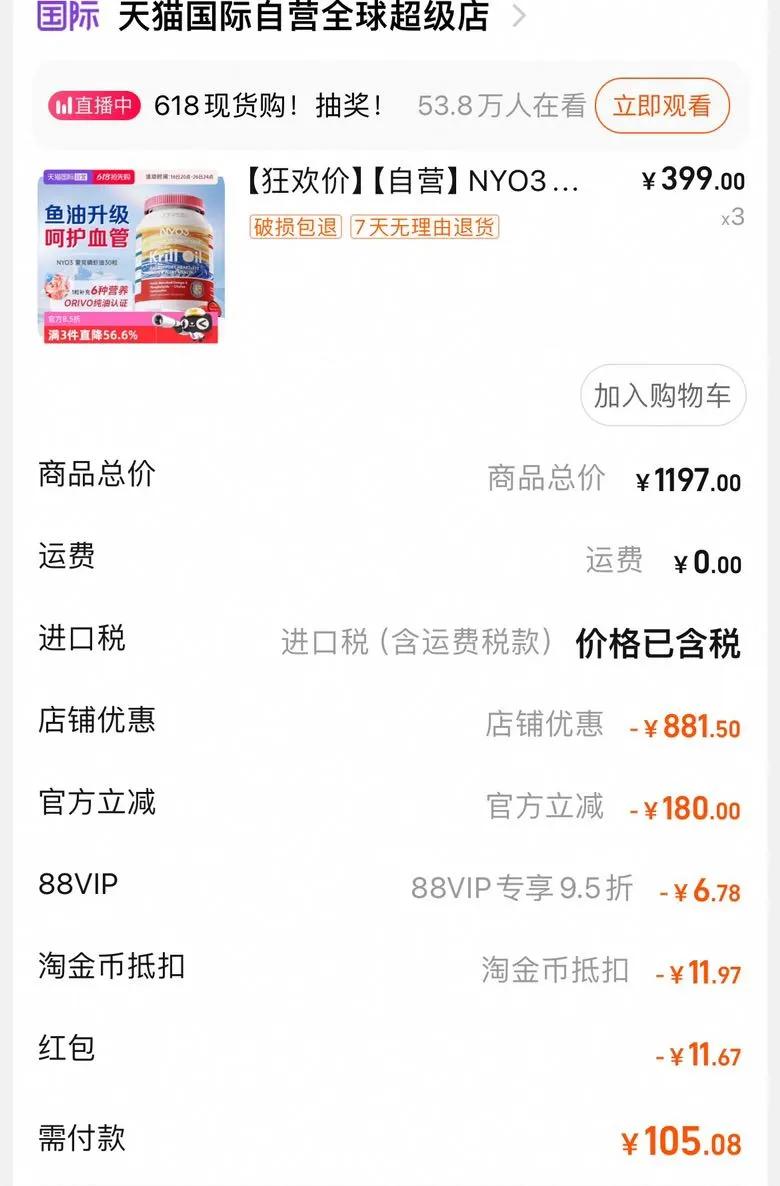Open the 天猫国际自营全球超级店 store page
Screen dimensions: 780x1186
303,17
